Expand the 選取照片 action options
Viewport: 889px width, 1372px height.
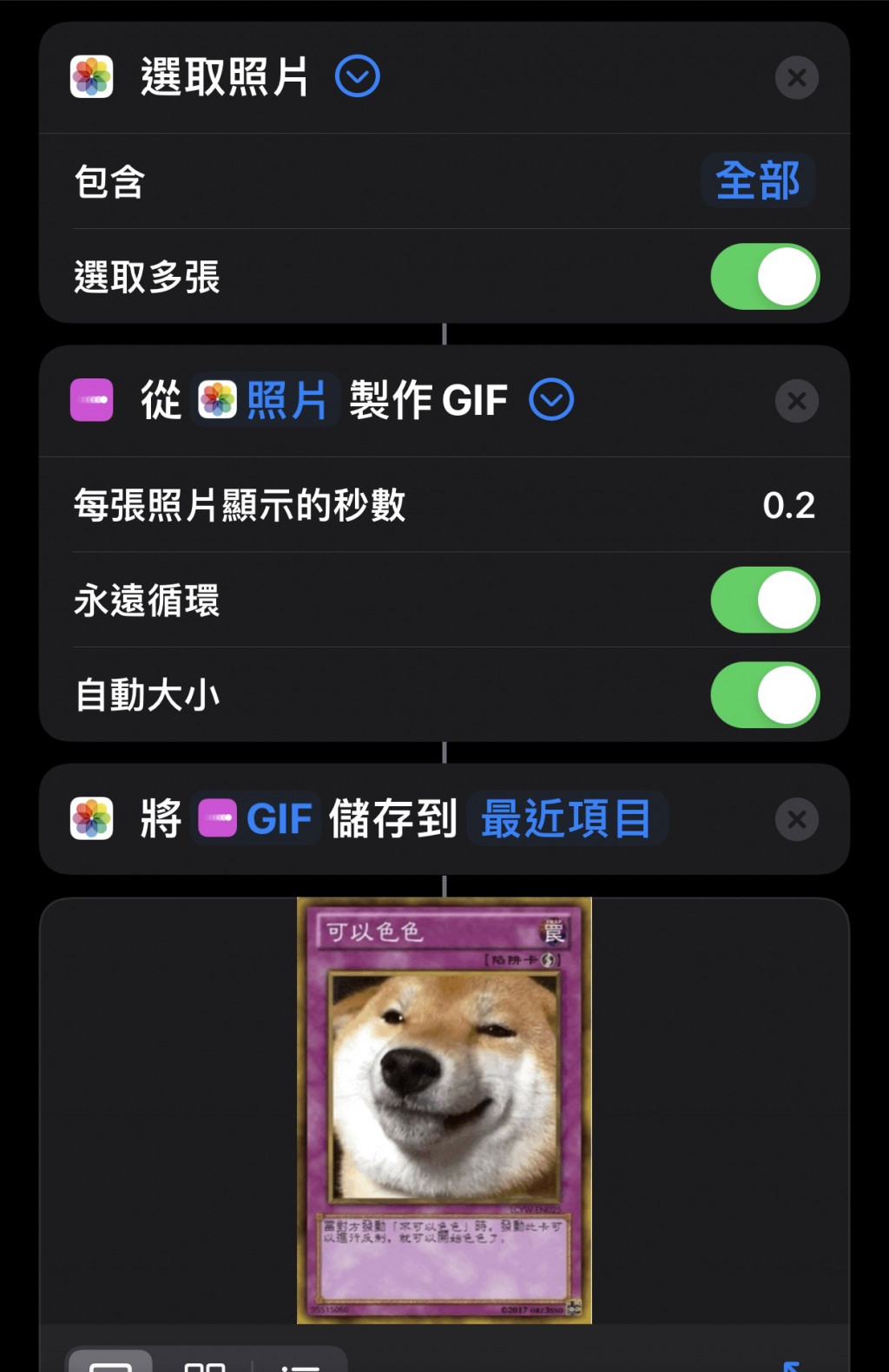[357, 76]
